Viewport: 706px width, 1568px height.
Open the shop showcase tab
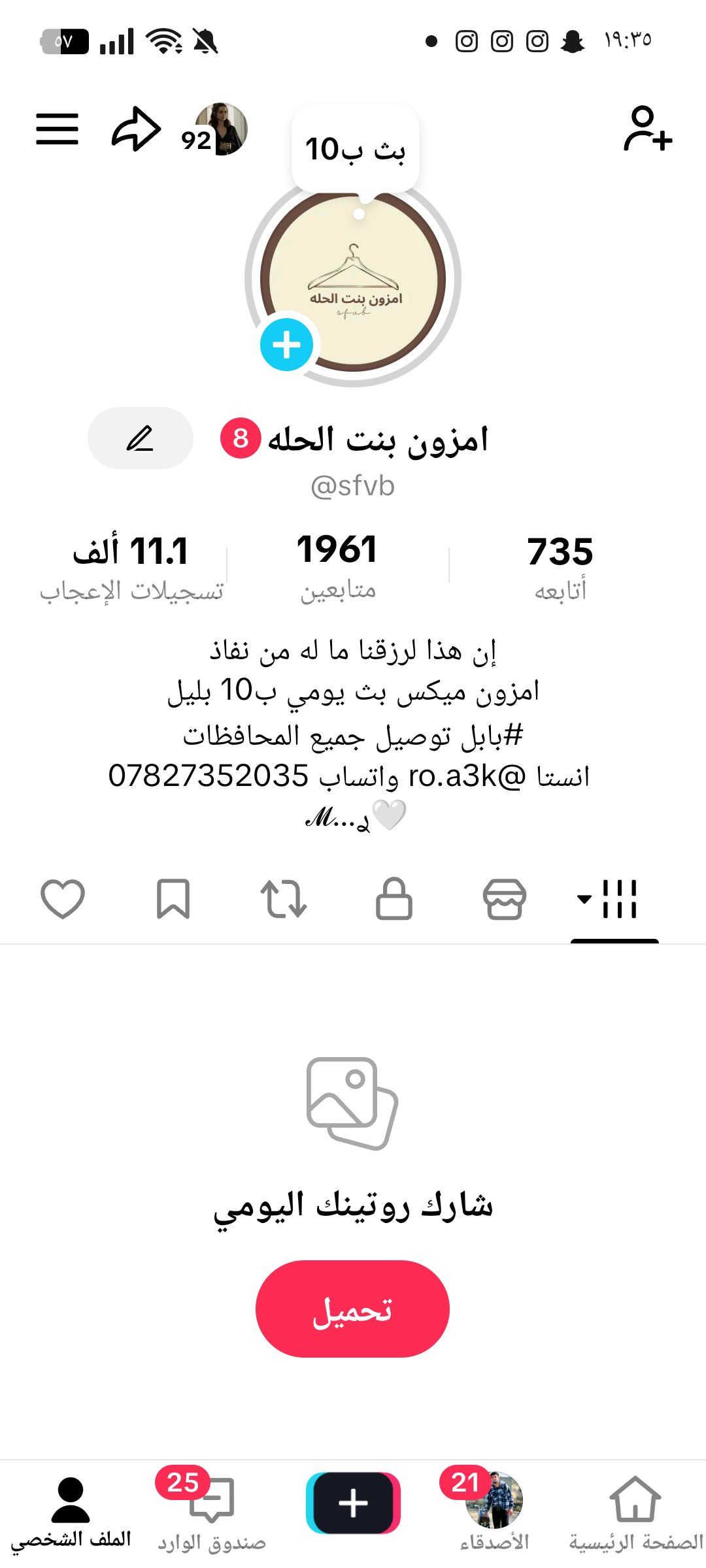[504, 899]
